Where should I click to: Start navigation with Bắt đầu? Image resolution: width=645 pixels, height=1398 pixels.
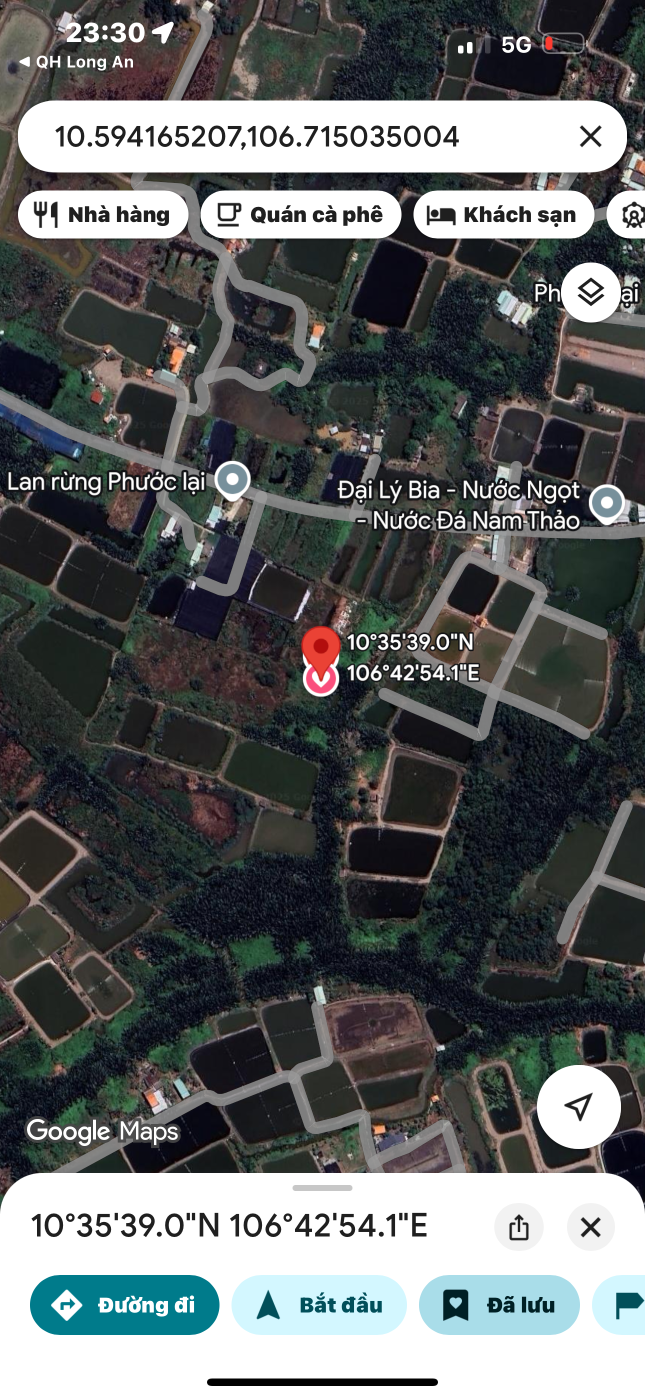pyautogui.click(x=319, y=1305)
